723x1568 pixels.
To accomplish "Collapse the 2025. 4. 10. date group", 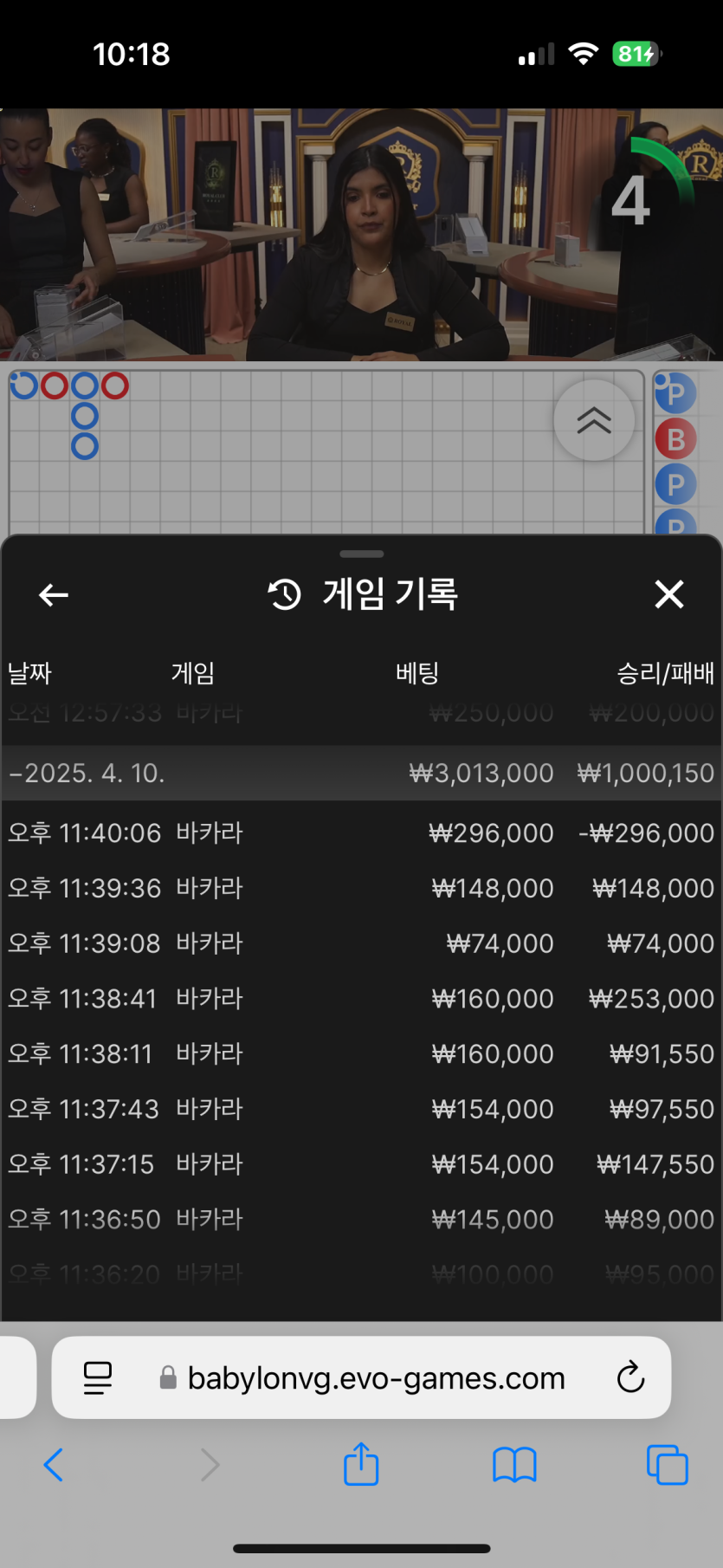I will (x=87, y=773).
